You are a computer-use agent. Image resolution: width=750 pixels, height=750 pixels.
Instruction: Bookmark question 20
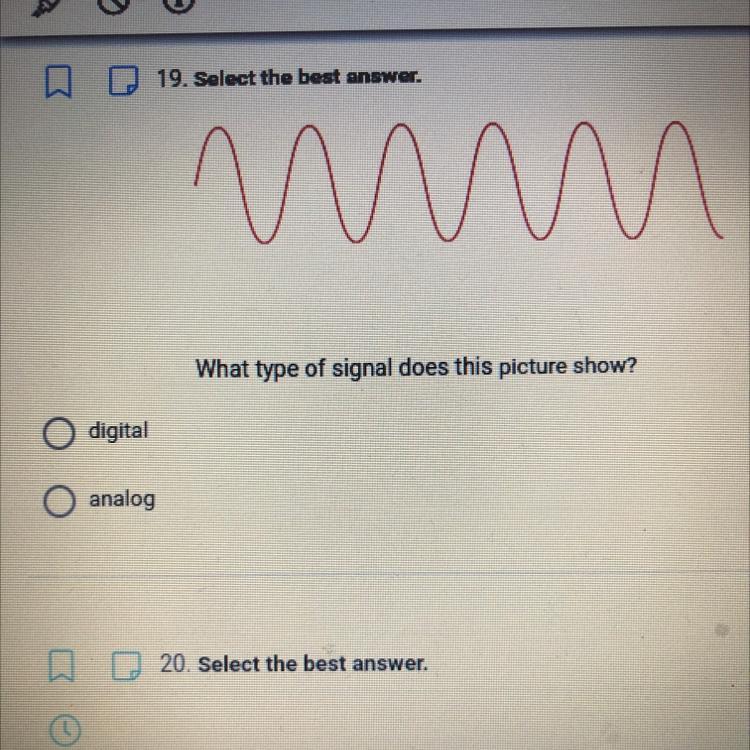61,664
